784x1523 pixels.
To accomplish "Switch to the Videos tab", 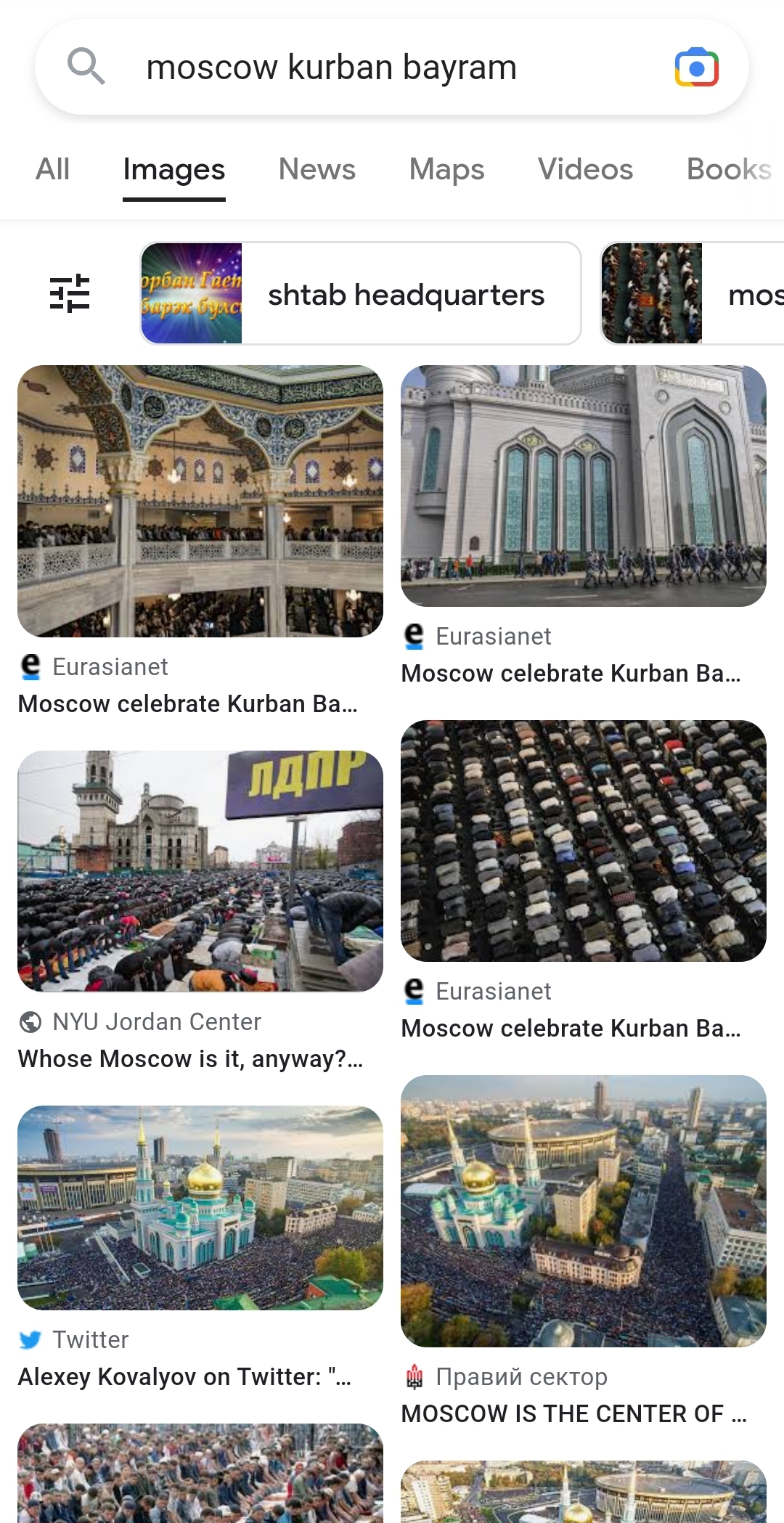I will [585, 169].
